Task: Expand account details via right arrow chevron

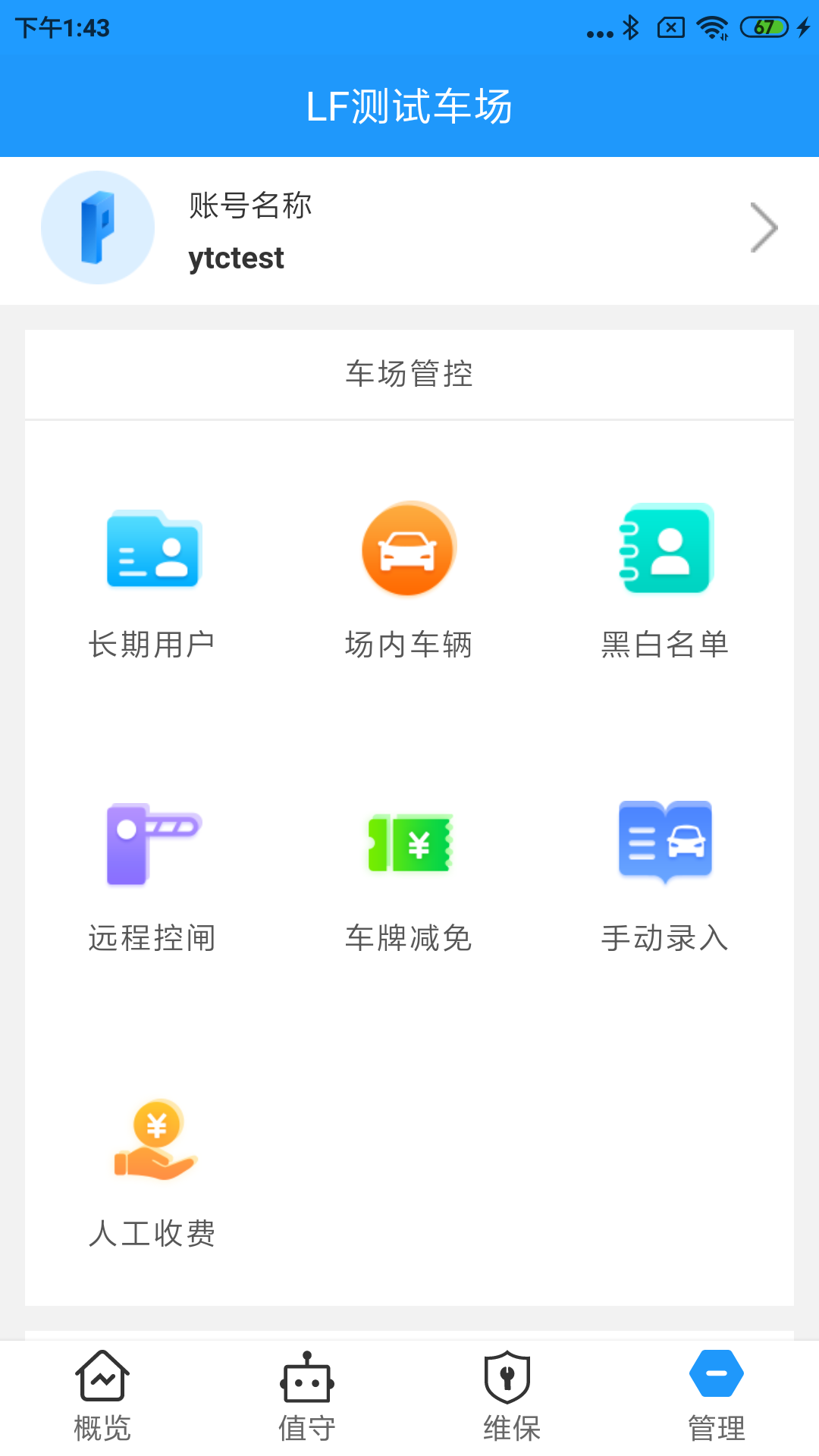Action: coord(764,227)
